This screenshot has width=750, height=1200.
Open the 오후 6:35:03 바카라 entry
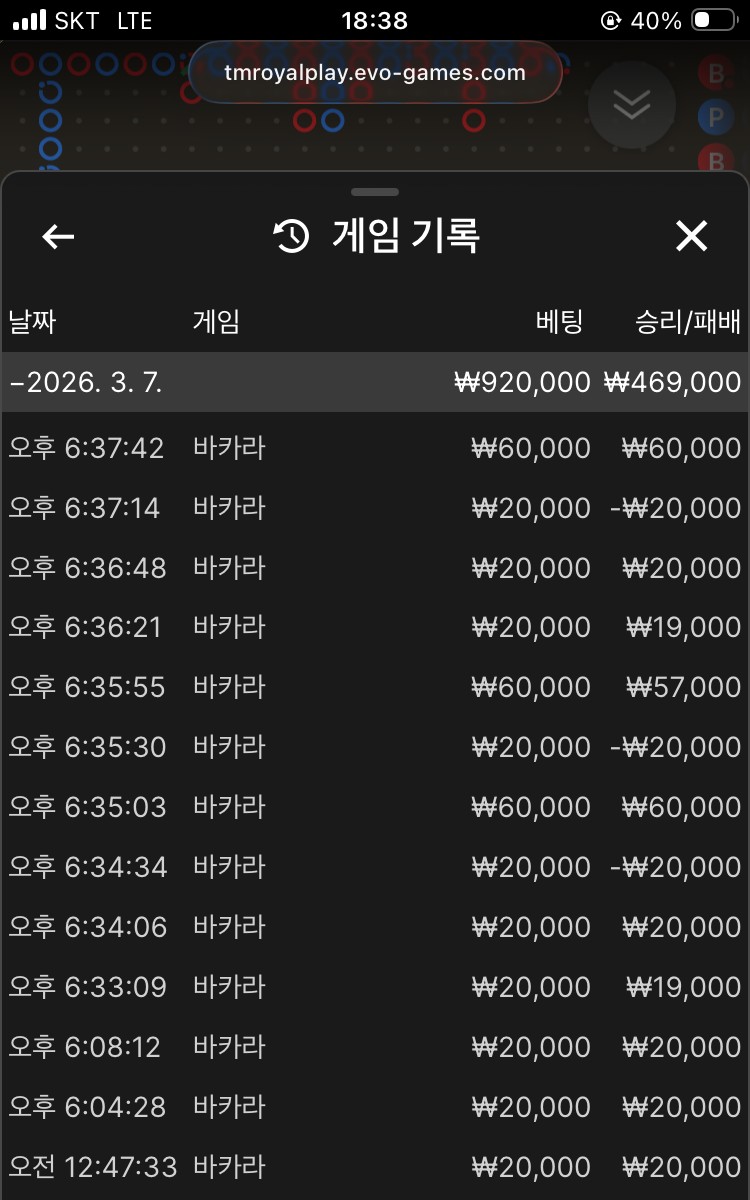point(375,808)
